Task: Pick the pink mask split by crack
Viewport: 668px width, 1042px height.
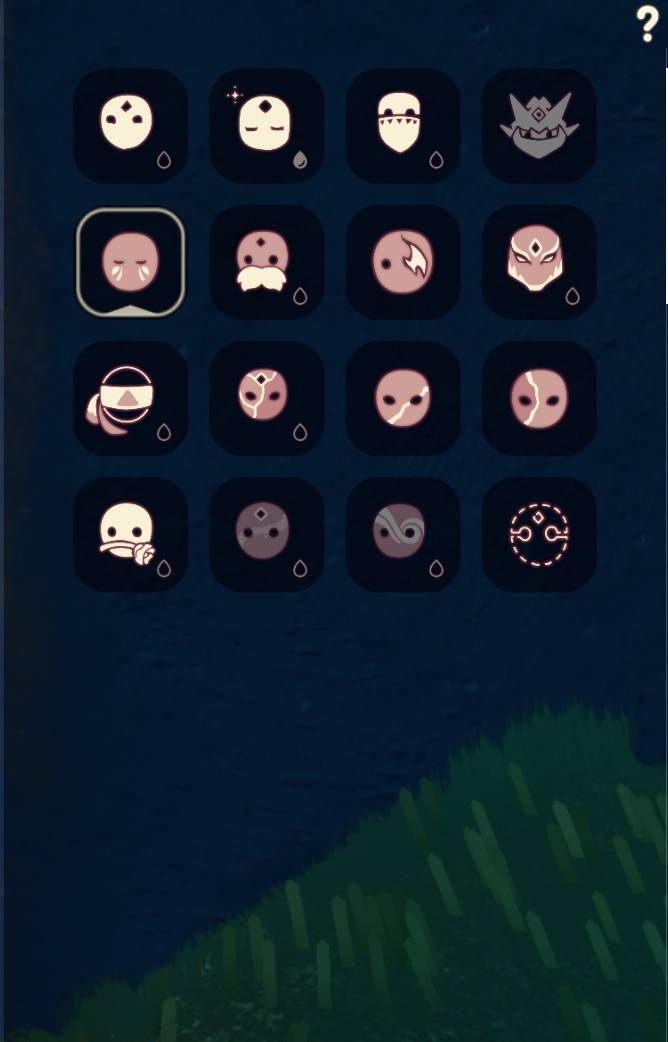Action: pyautogui.click(x=539, y=398)
